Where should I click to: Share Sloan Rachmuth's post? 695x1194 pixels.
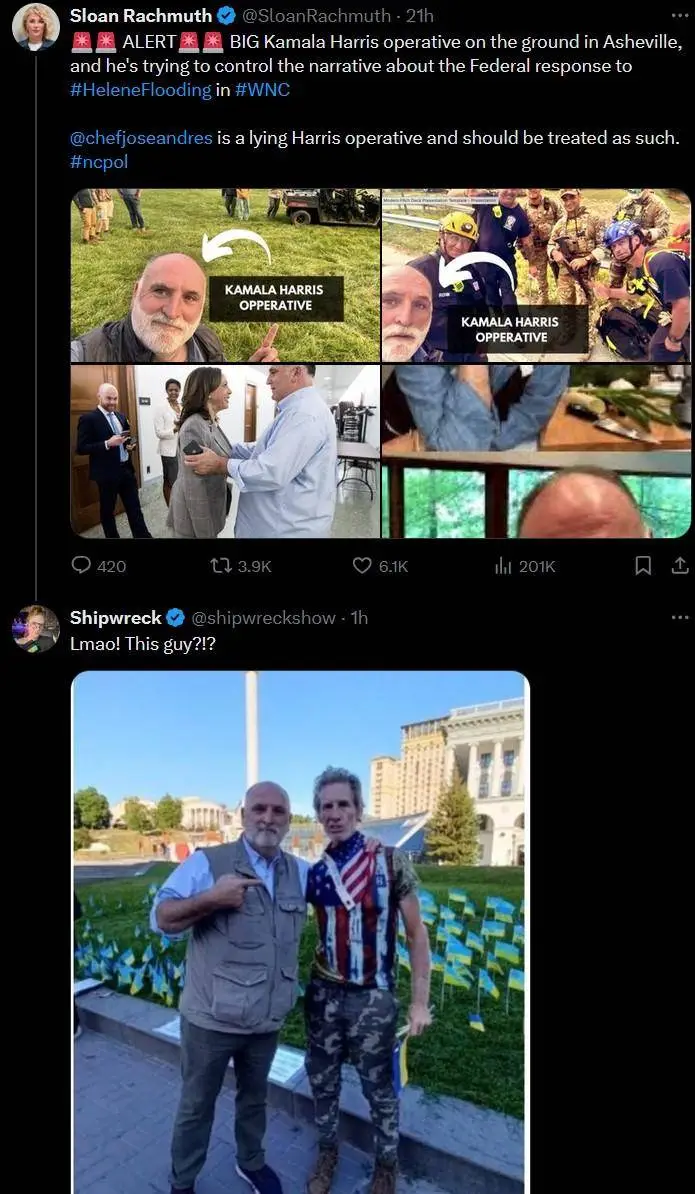(x=679, y=566)
